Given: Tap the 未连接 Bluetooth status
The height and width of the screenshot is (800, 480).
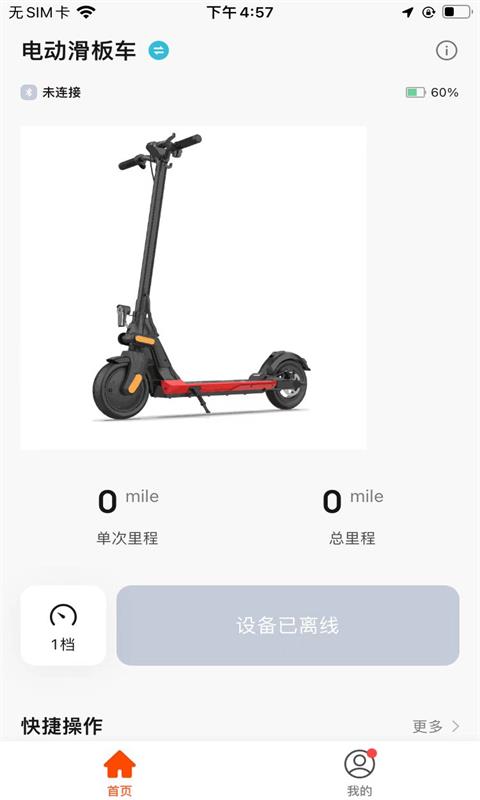Looking at the screenshot, I should (x=50, y=92).
